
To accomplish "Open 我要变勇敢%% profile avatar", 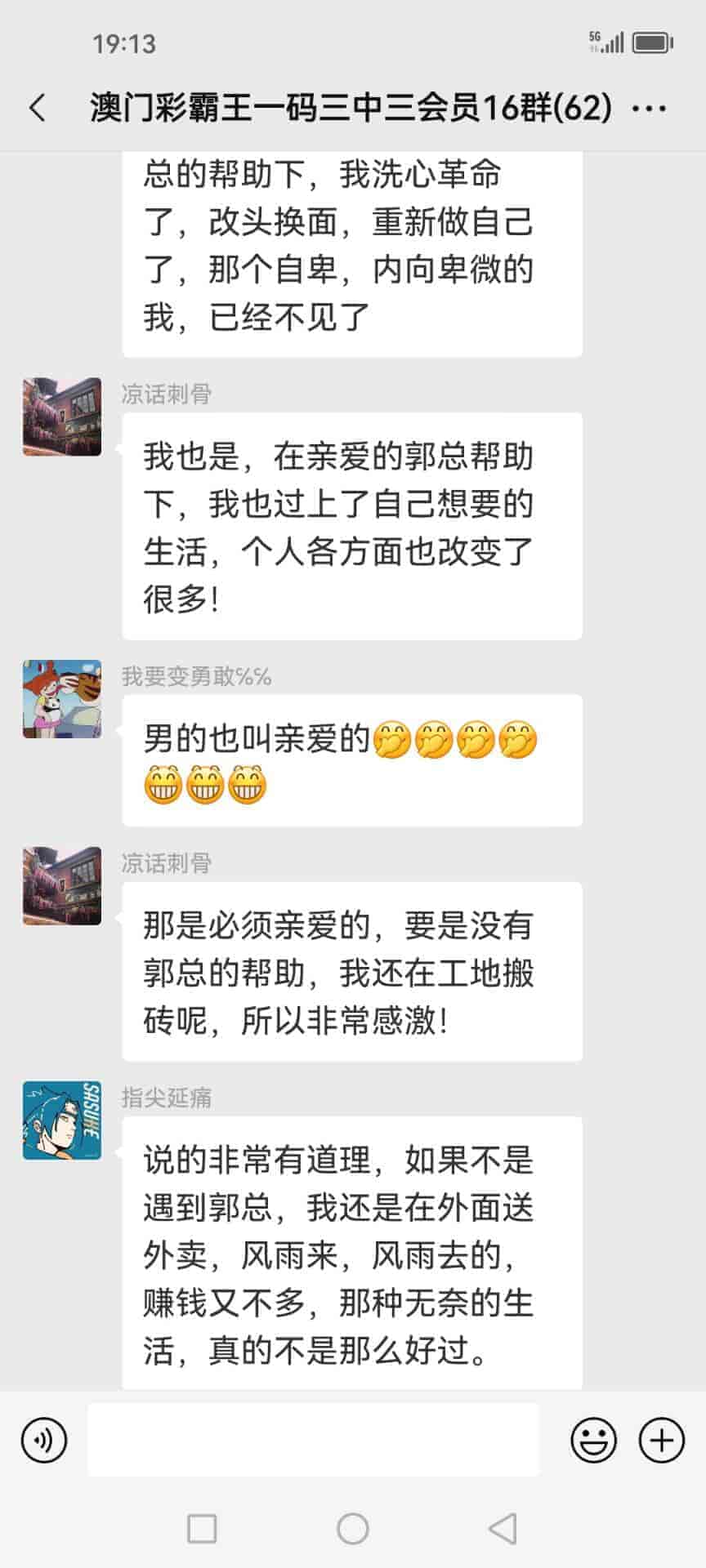I will (x=62, y=699).
